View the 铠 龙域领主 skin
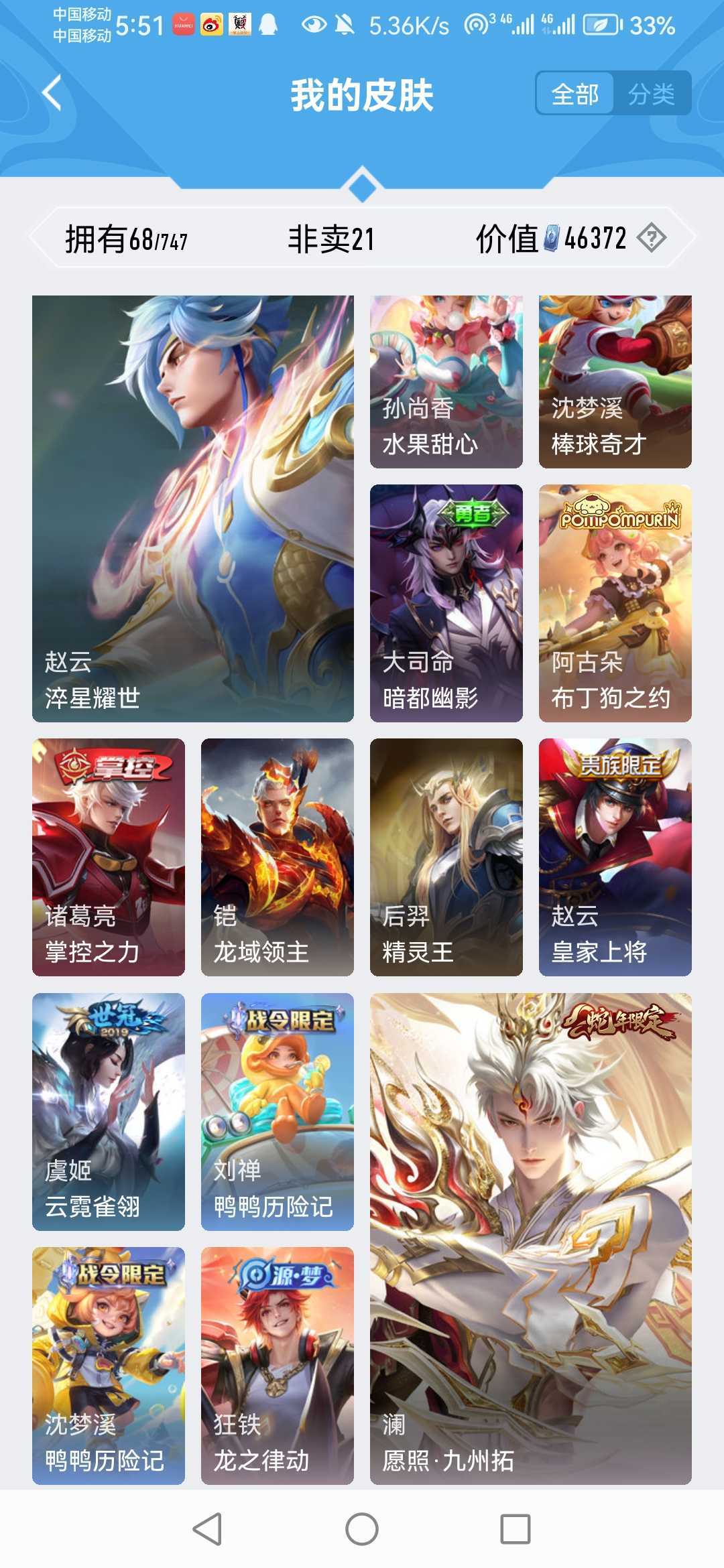Screen dimensions: 724x1568 (x=278, y=857)
